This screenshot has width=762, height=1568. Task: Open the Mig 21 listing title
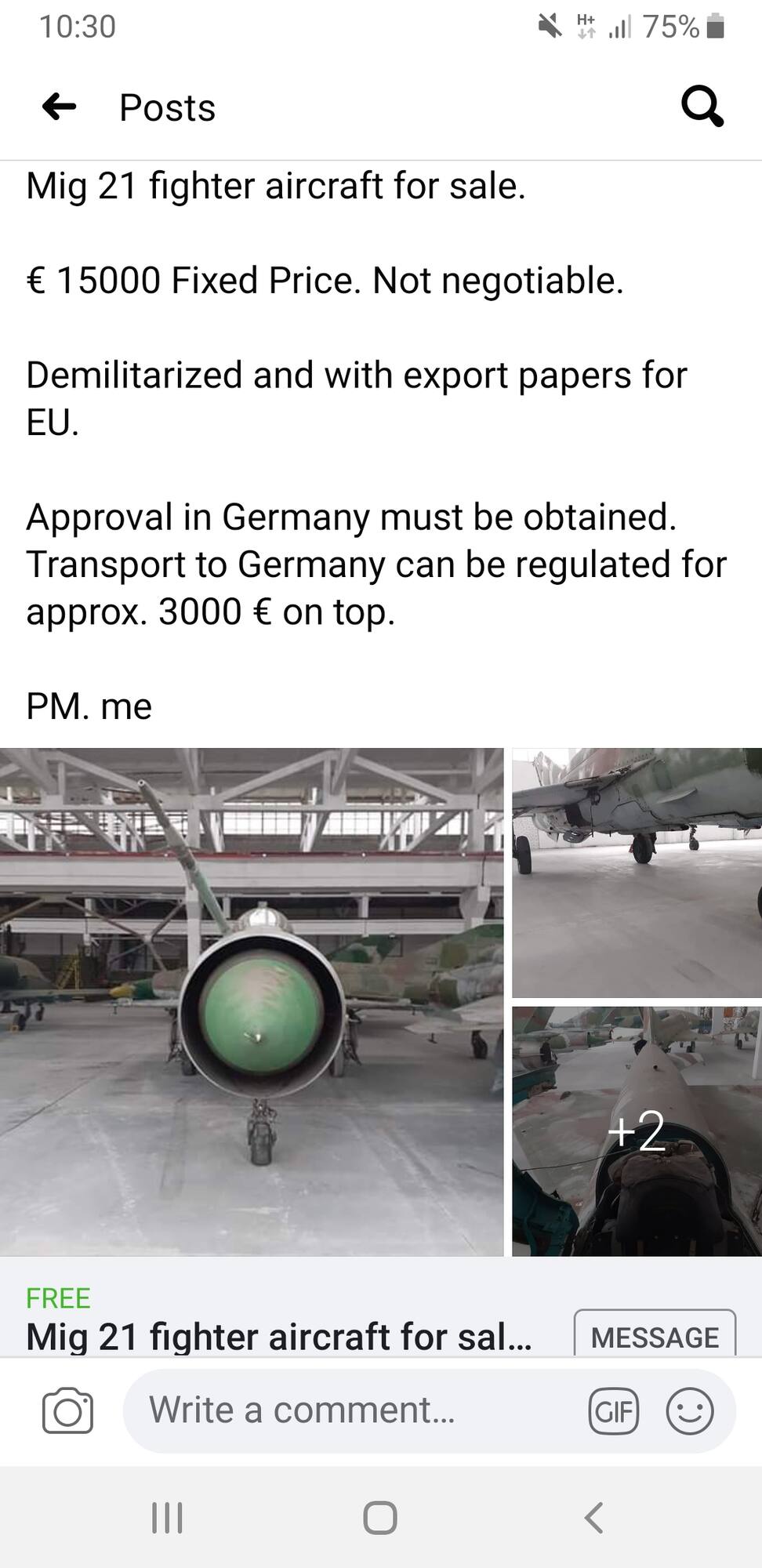pyautogui.click(x=279, y=1337)
